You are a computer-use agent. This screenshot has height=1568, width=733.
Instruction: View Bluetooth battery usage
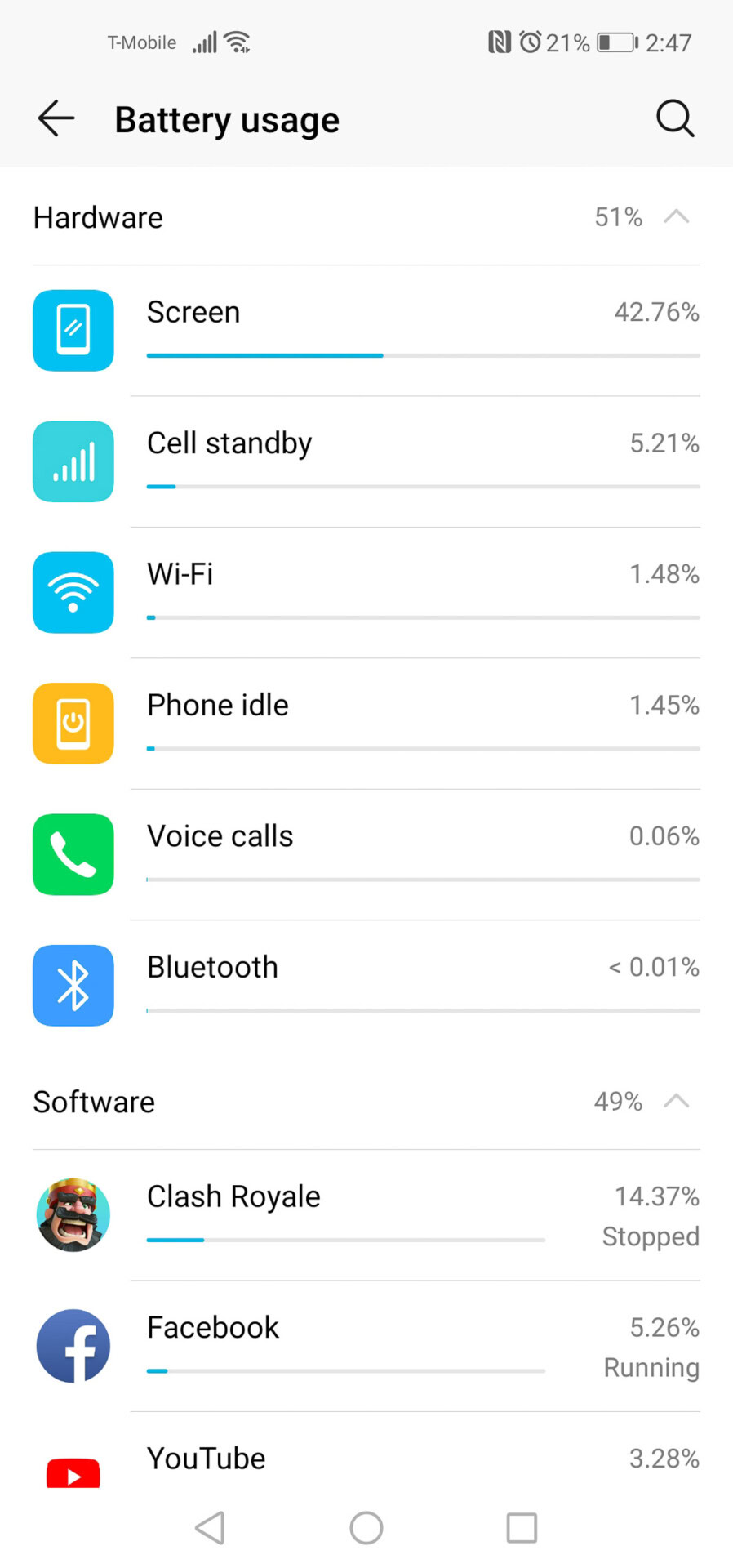pos(366,984)
